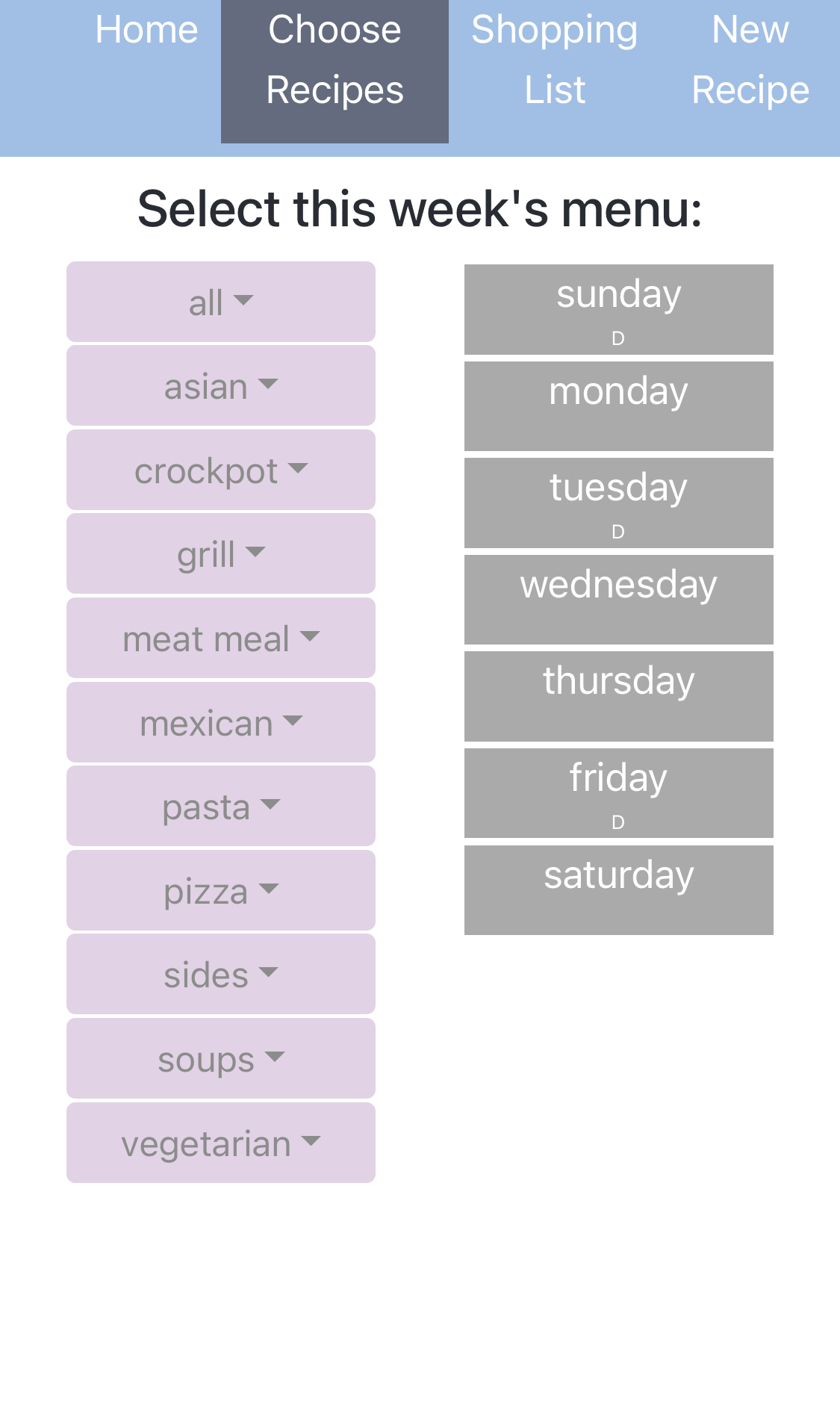Choose tuesday in the menu planner
840x1416 pixels.
coord(618,503)
